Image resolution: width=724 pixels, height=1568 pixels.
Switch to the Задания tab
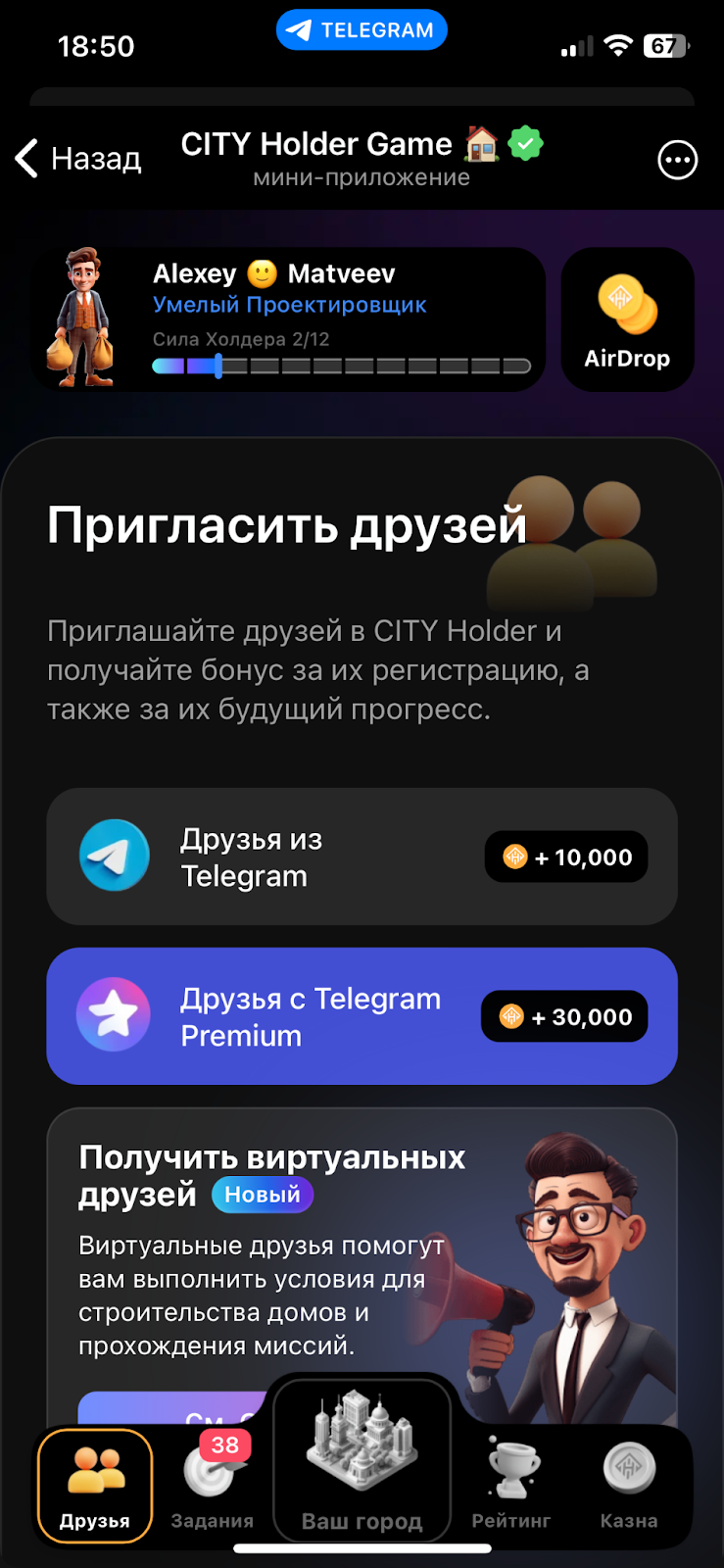pos(213,1486)
